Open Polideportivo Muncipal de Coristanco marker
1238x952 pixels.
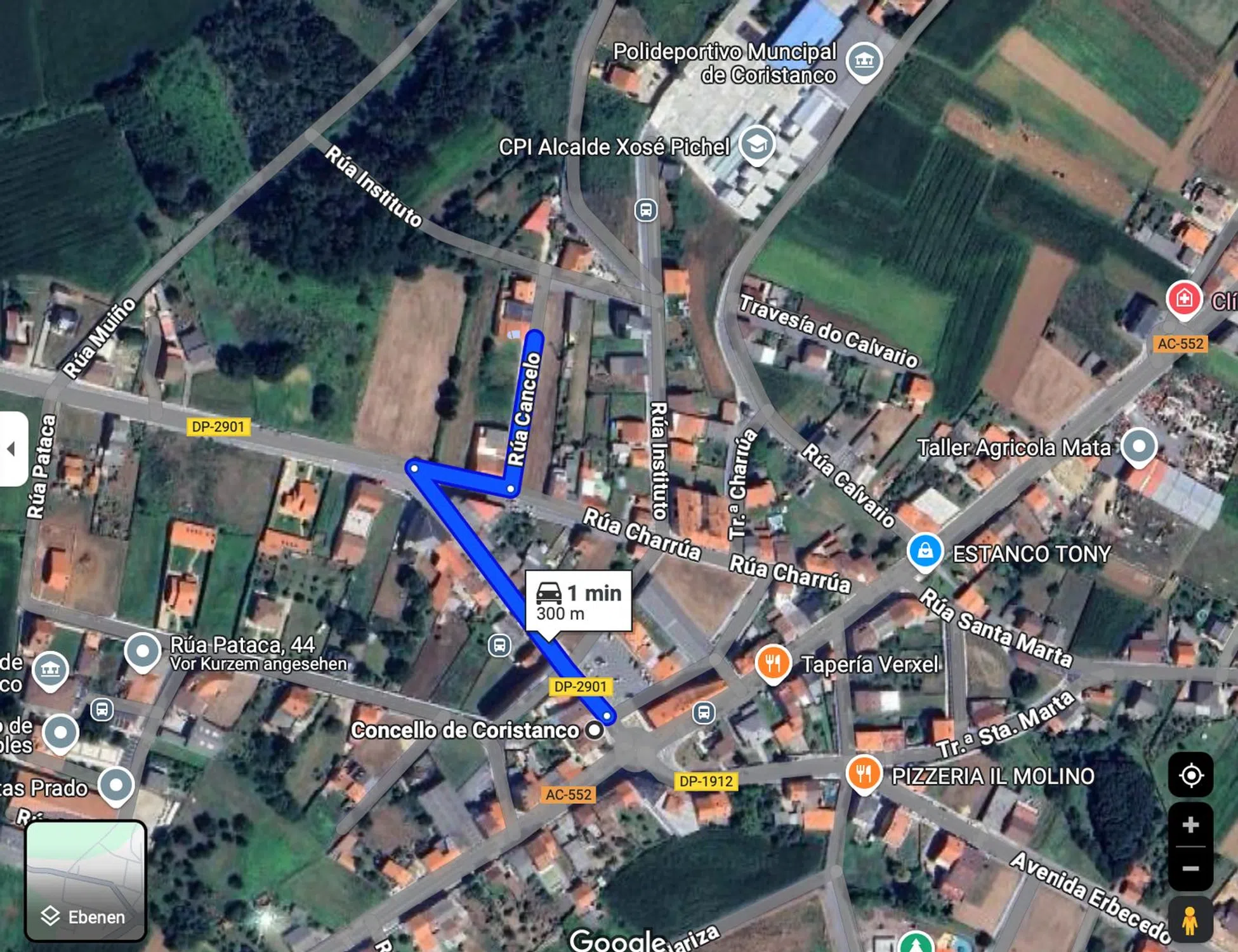(x=864, y=61)
